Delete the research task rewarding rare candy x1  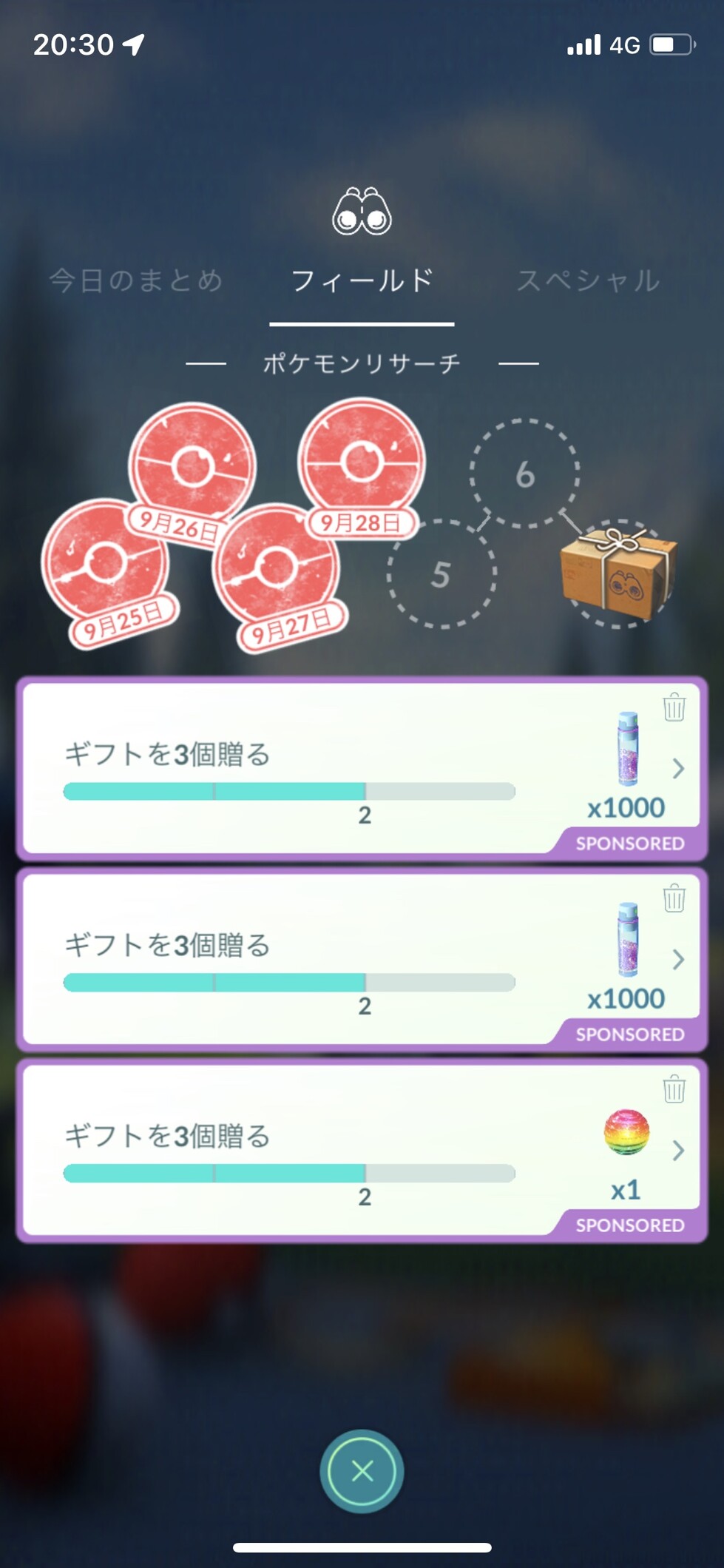674,1089
